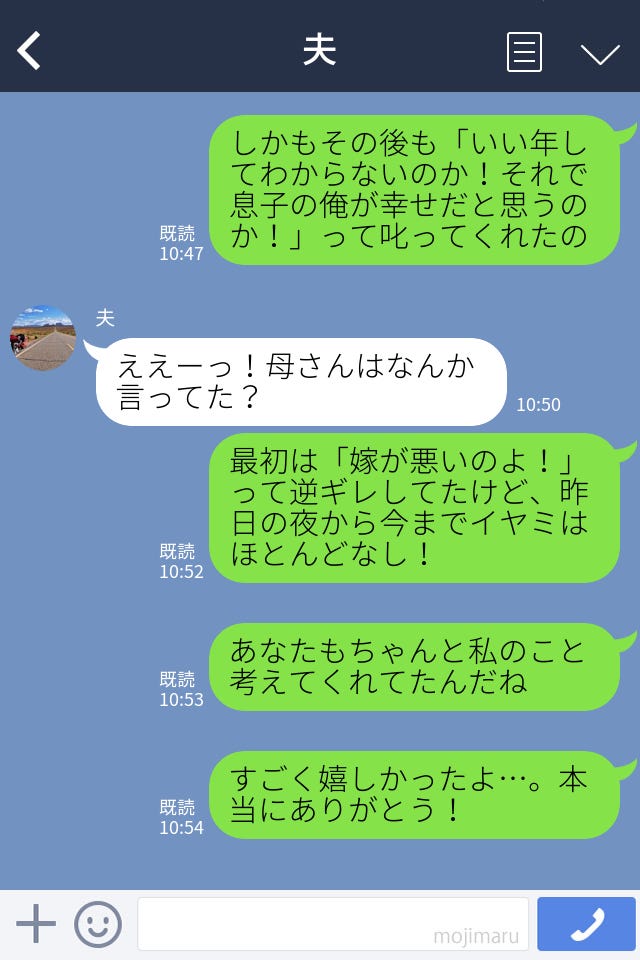Open the notes icon in header
640x960 pixels.
(524, 52)
